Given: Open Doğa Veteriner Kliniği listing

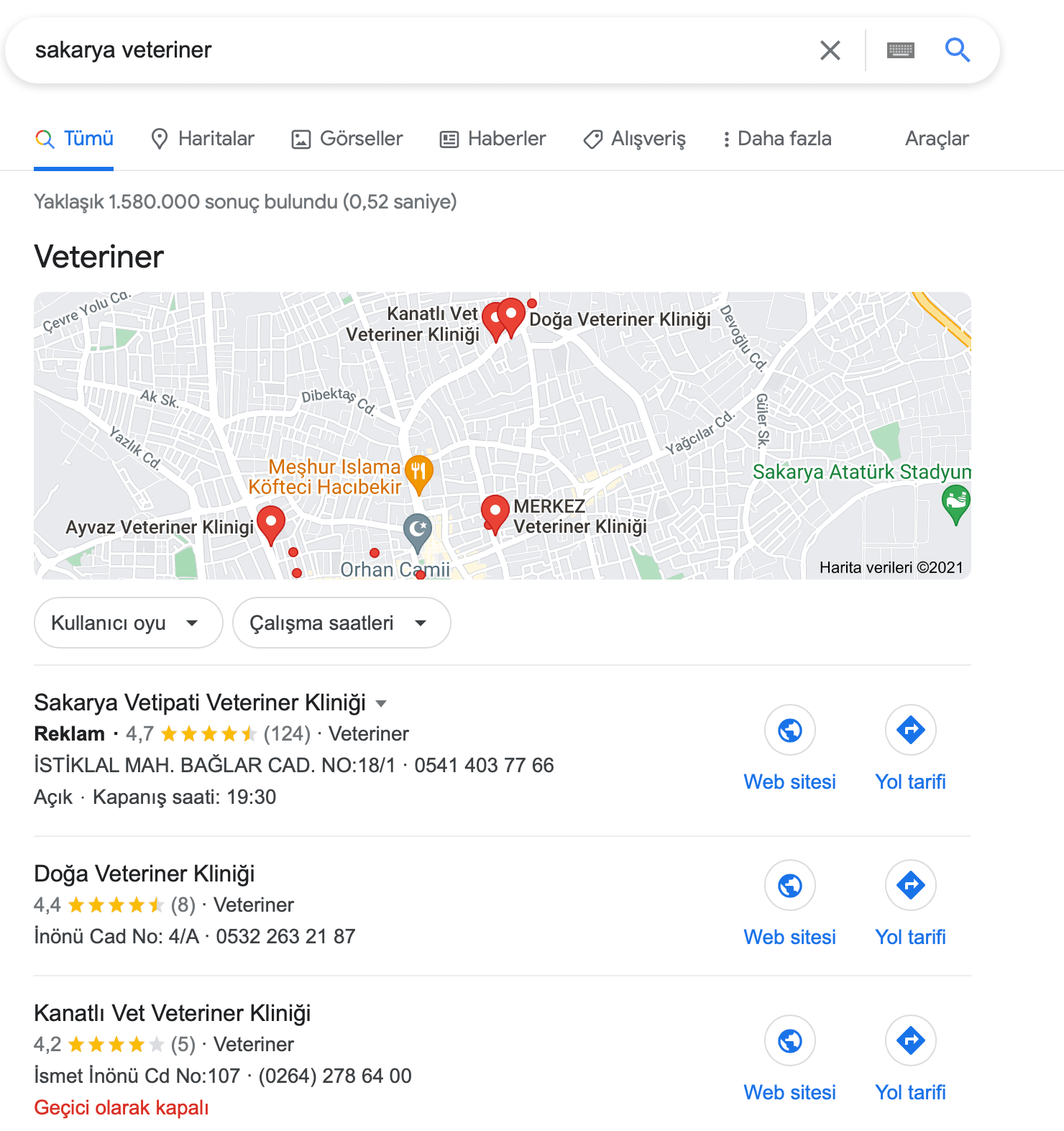Looking at the screenshot, I should [x=145, y=874].
